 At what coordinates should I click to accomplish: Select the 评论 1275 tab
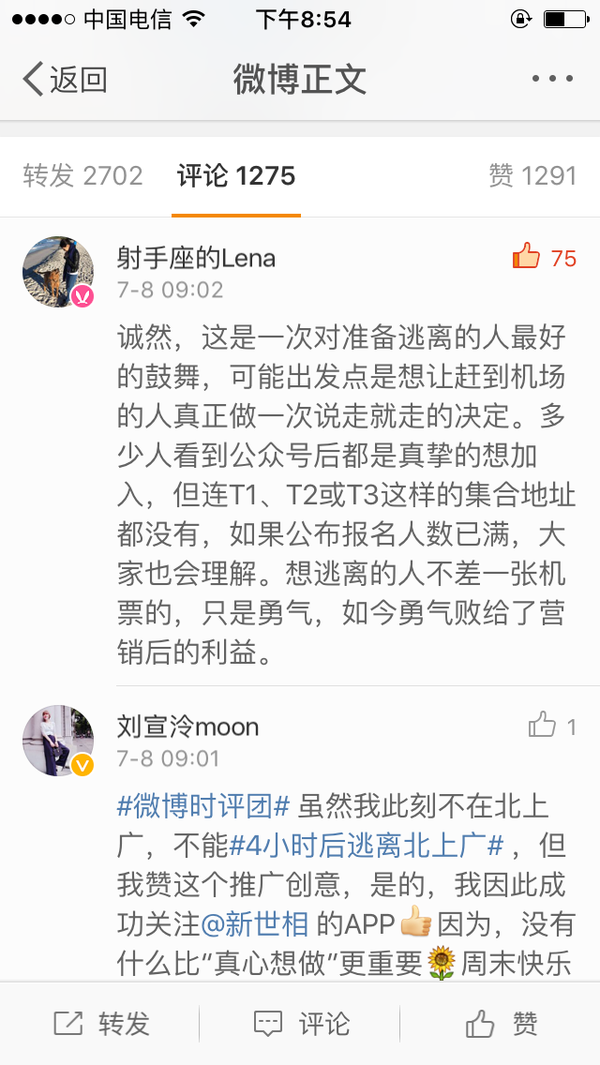coord(236,176)
